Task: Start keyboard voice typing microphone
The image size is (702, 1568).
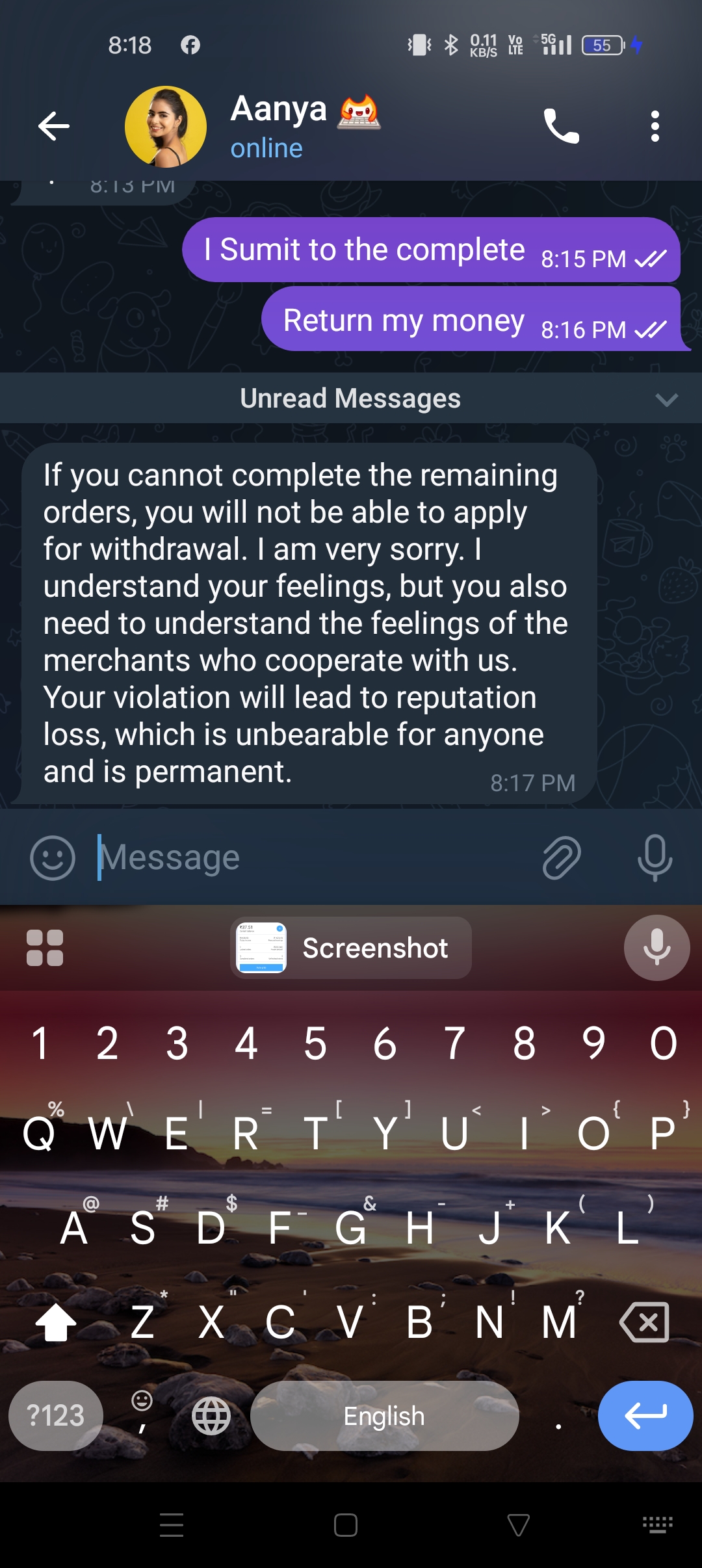Action: (x=656, y=948)
